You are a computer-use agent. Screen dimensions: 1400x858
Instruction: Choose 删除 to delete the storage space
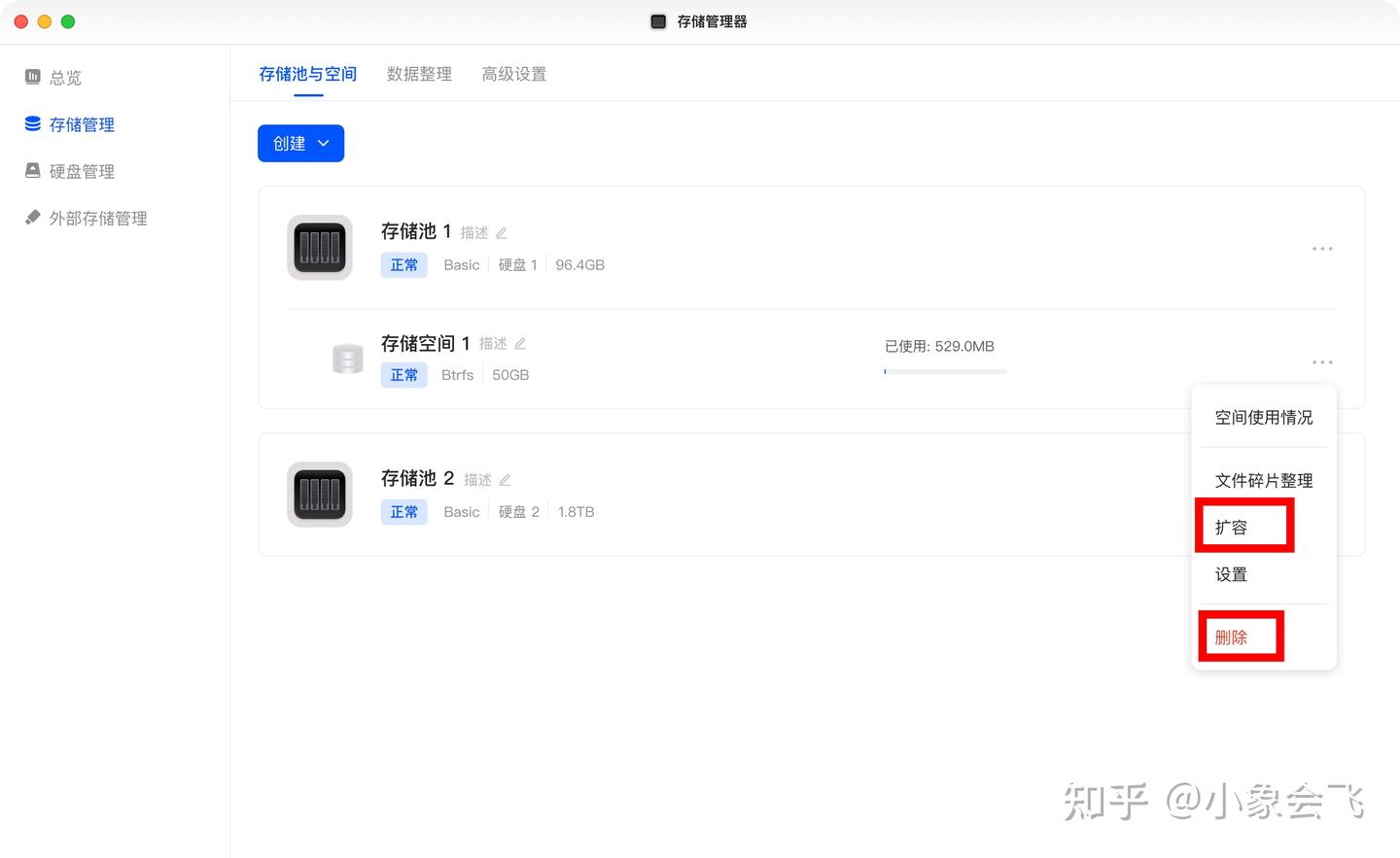pyautogui.click(x=1231, y=637)
